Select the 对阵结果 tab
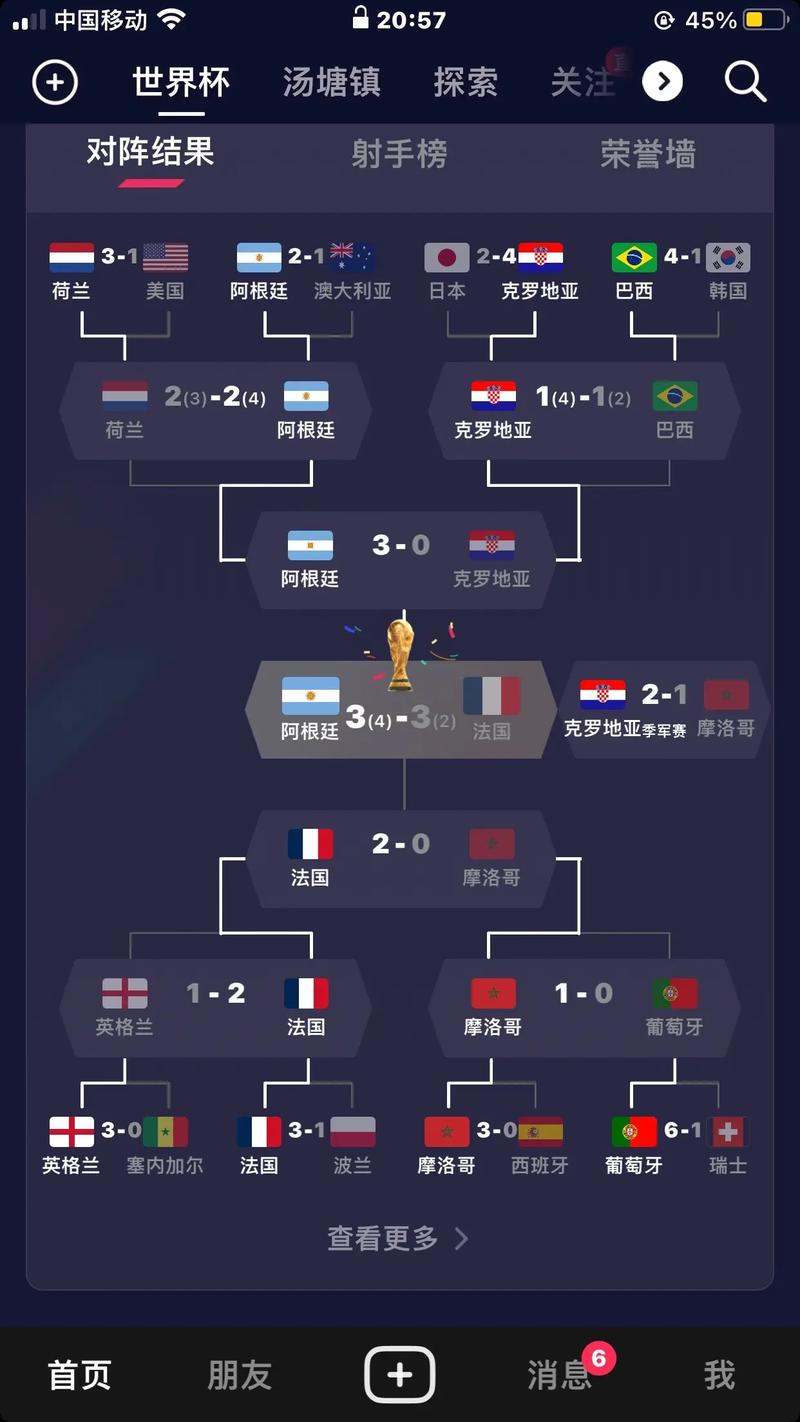Screen dimensions: 800x1422 (x=150, y=152)
